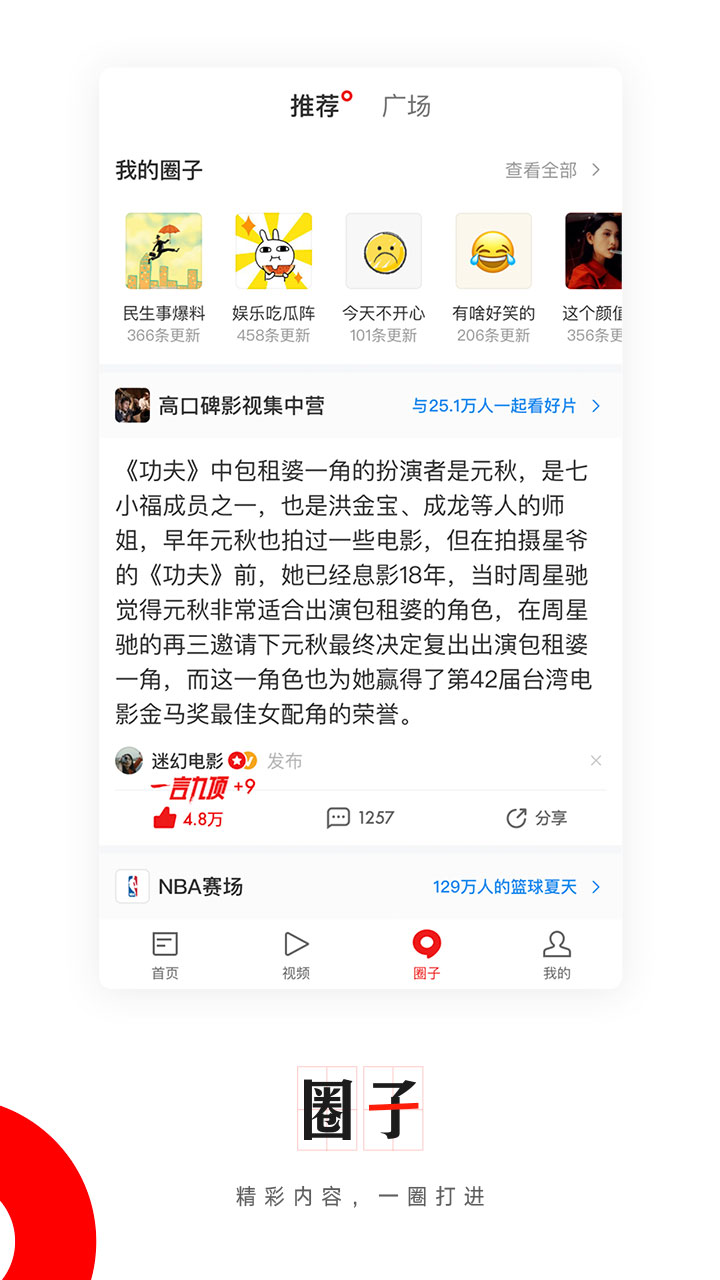Click the NBA logo next to NBA赛场

tap(133, 886)
